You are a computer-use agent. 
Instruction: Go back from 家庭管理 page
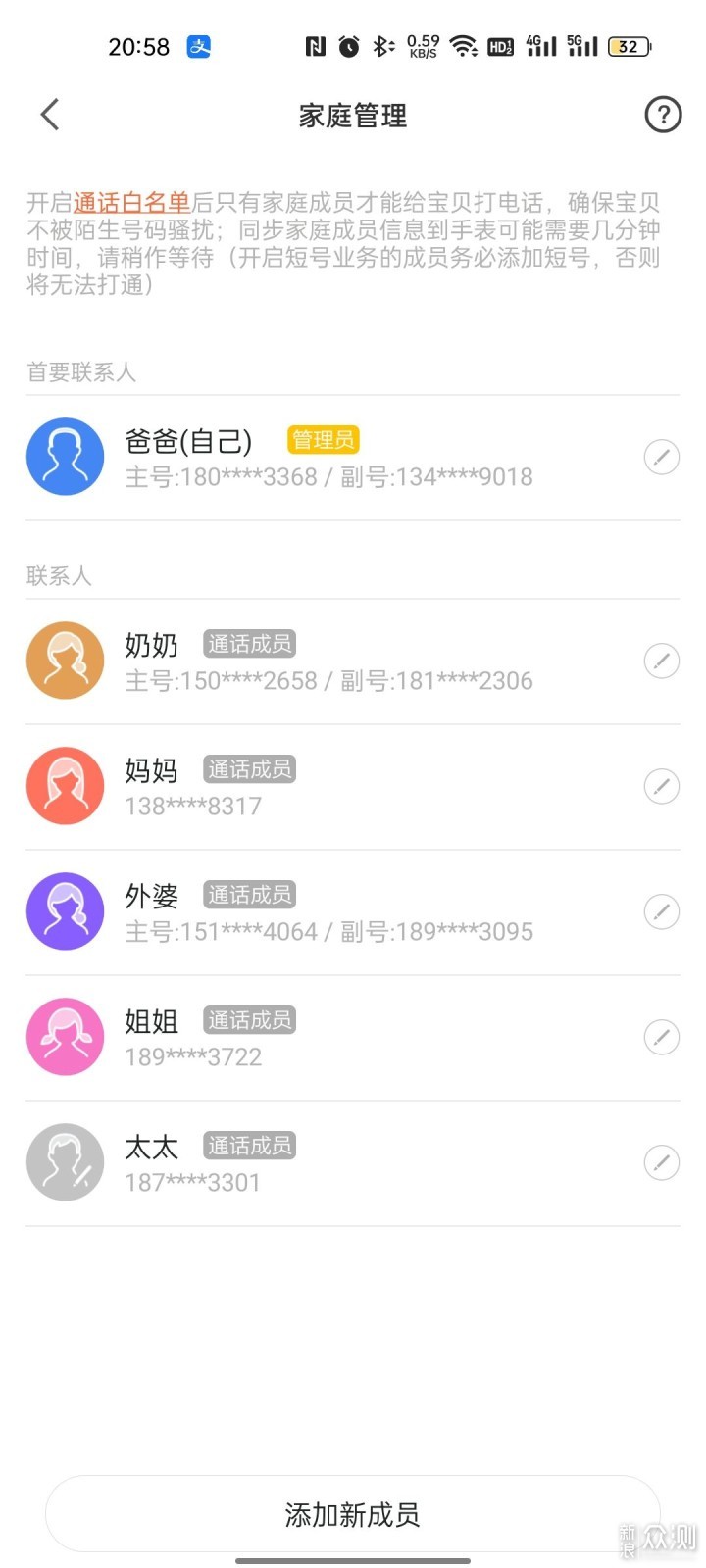pos(50,115)
